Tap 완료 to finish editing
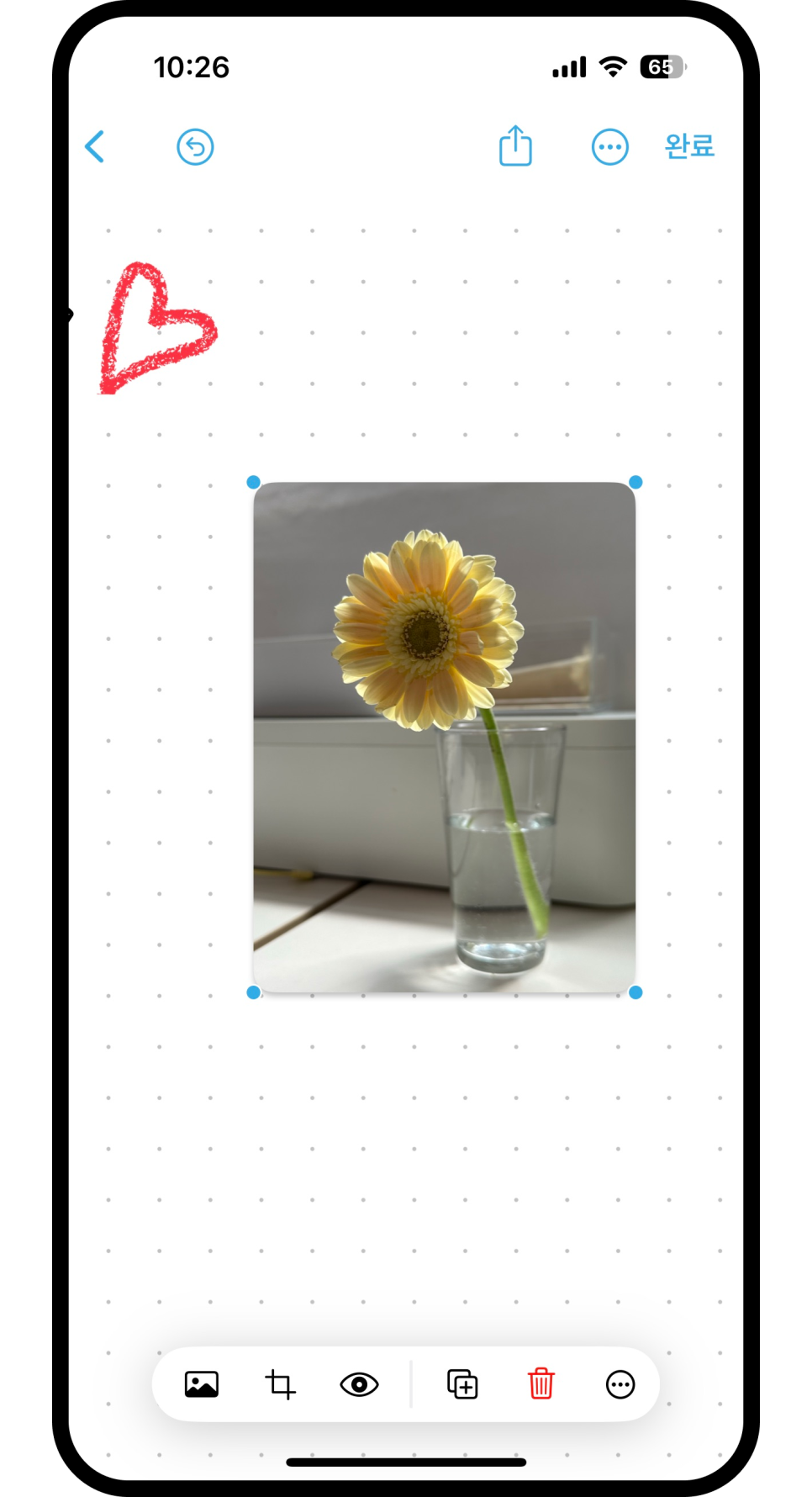 (689, 146)
